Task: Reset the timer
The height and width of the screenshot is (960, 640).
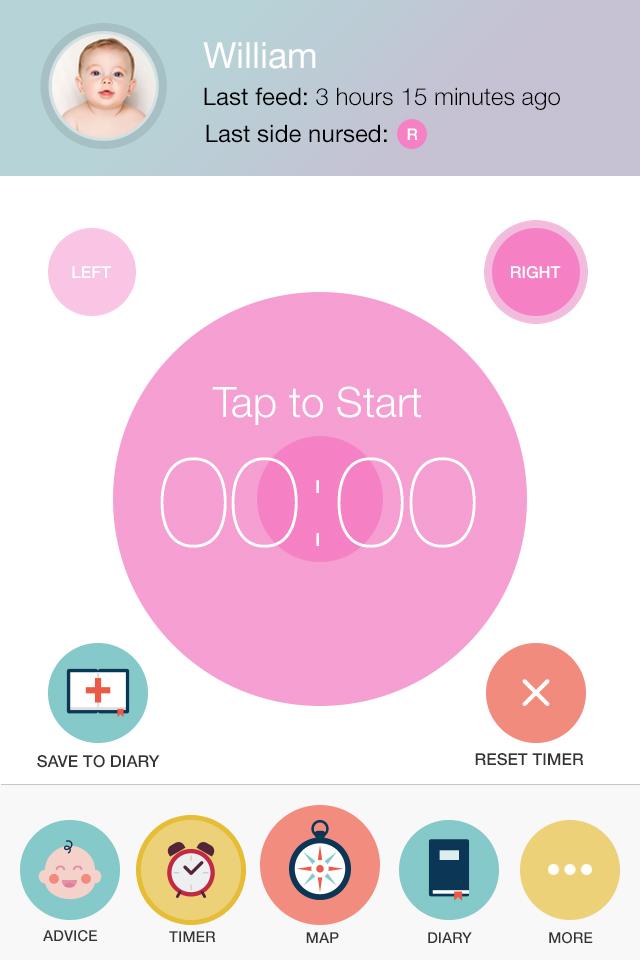Action: (x=535, y=693)
